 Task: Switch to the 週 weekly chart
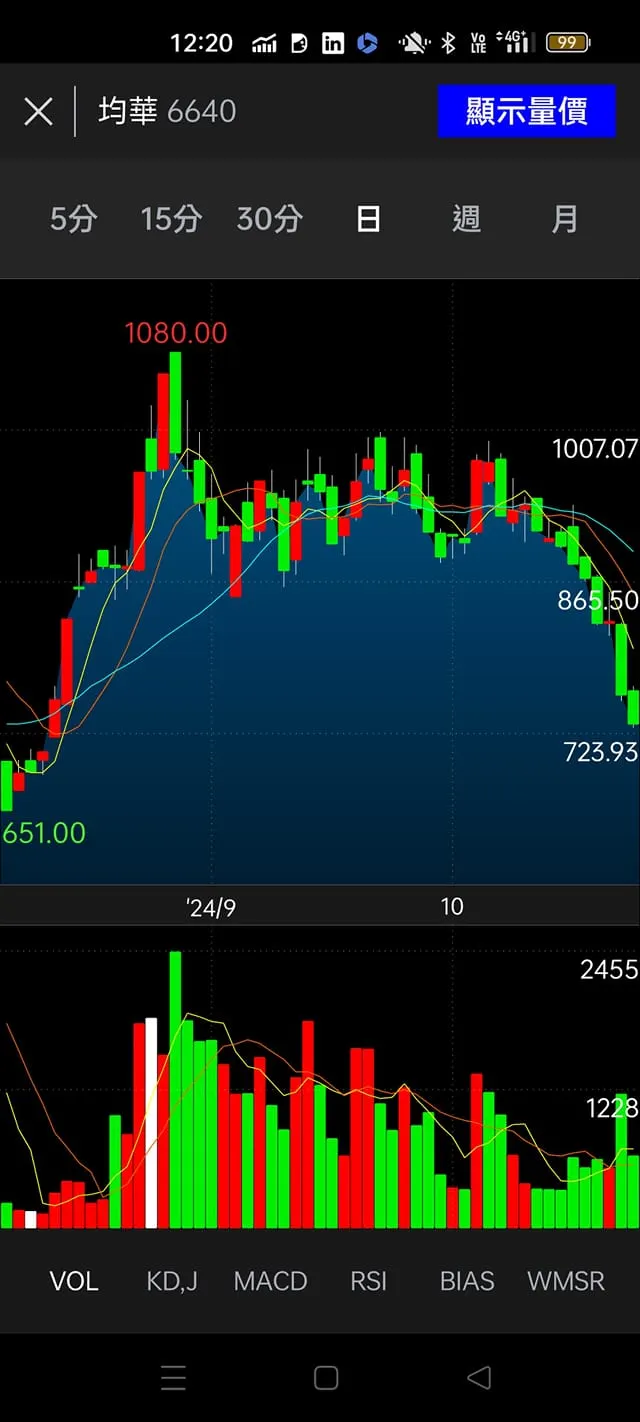tap(466, 219)
